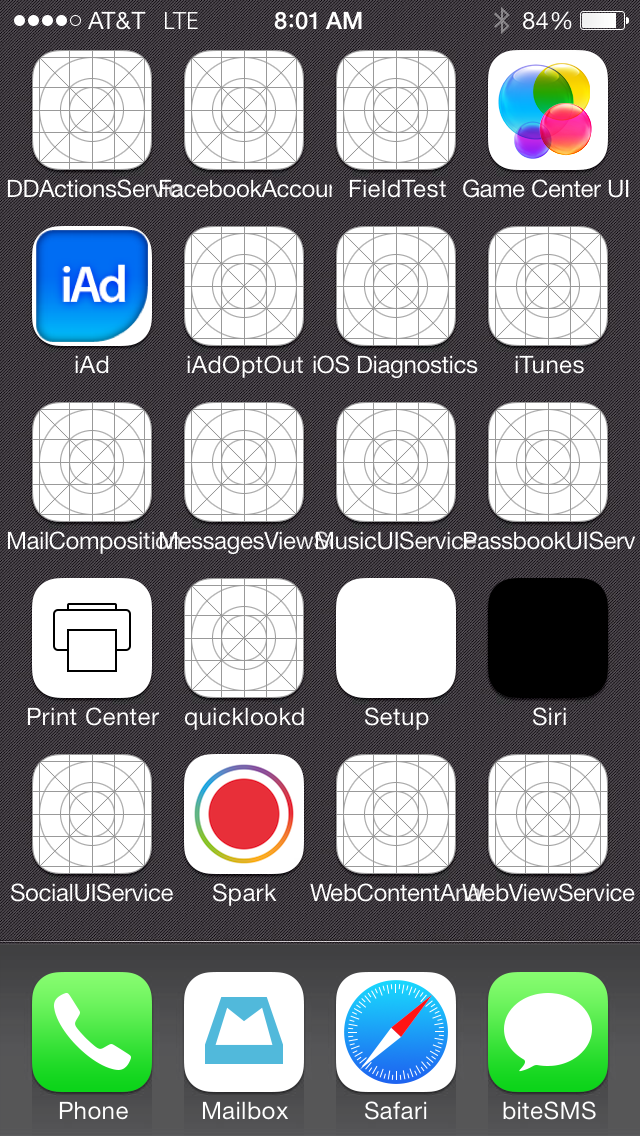Launch the iTunes app
The height and width of the screenshot is (1136, 640).
point(548,286)
